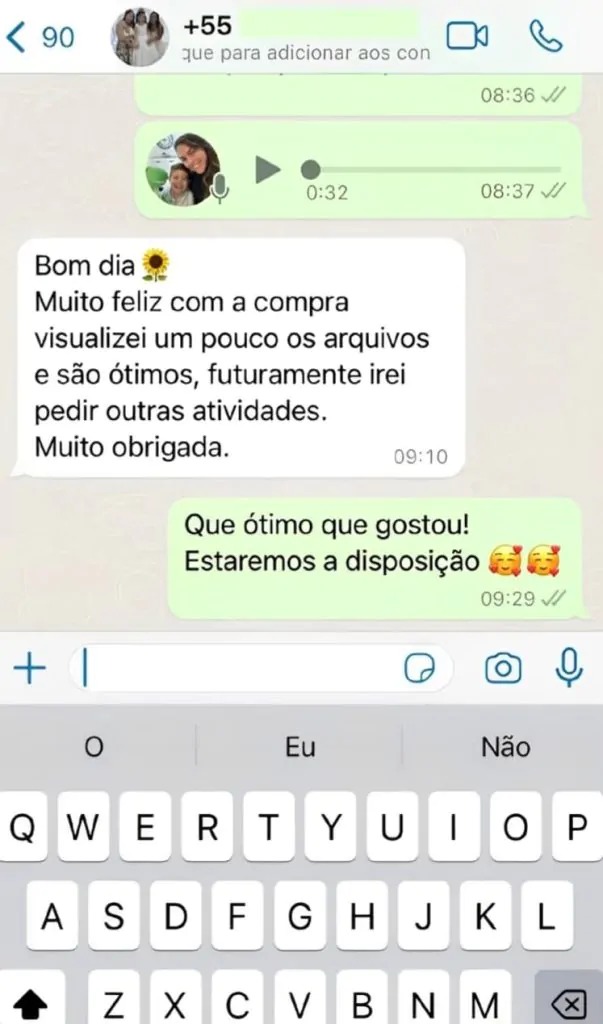
Task: Start a video call
Action: pos(466,37)
